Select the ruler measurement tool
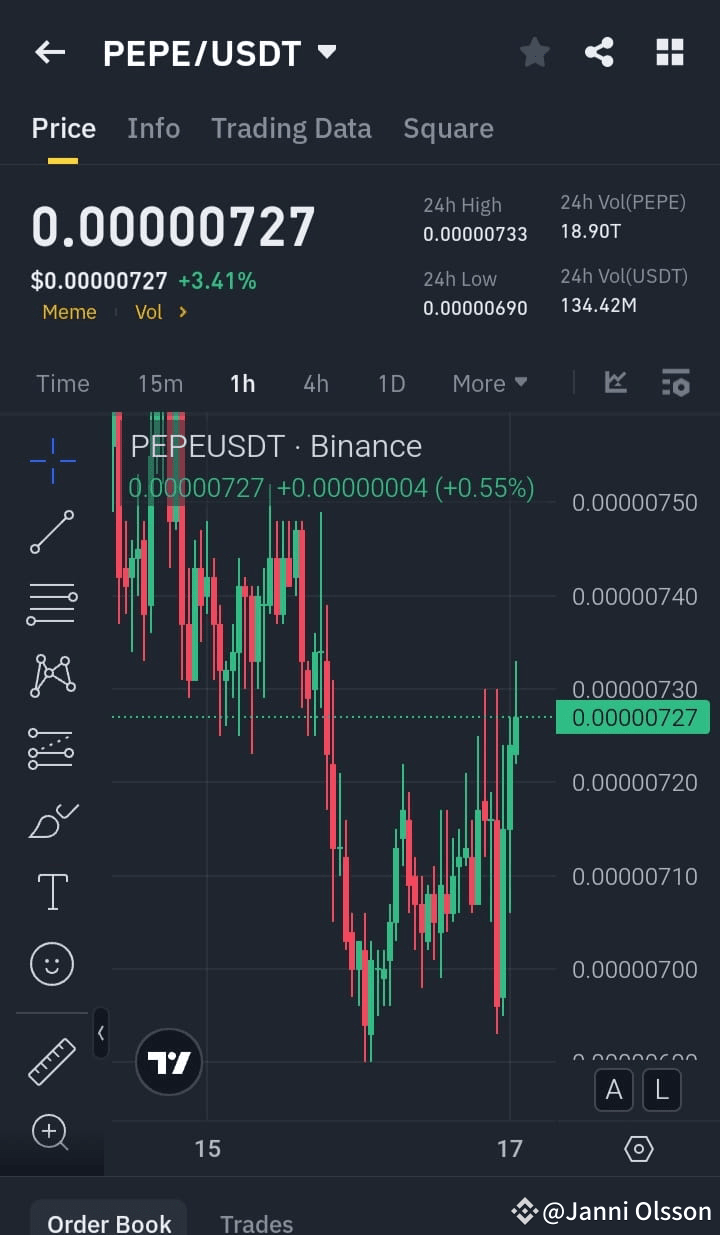The width and height of the screenshot is (720, 1235). [x=51, y=1060]
